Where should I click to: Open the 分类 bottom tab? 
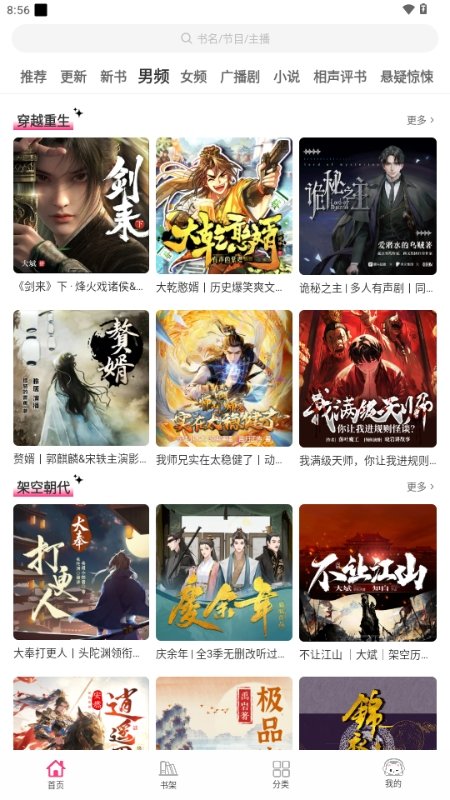(281, 774)
